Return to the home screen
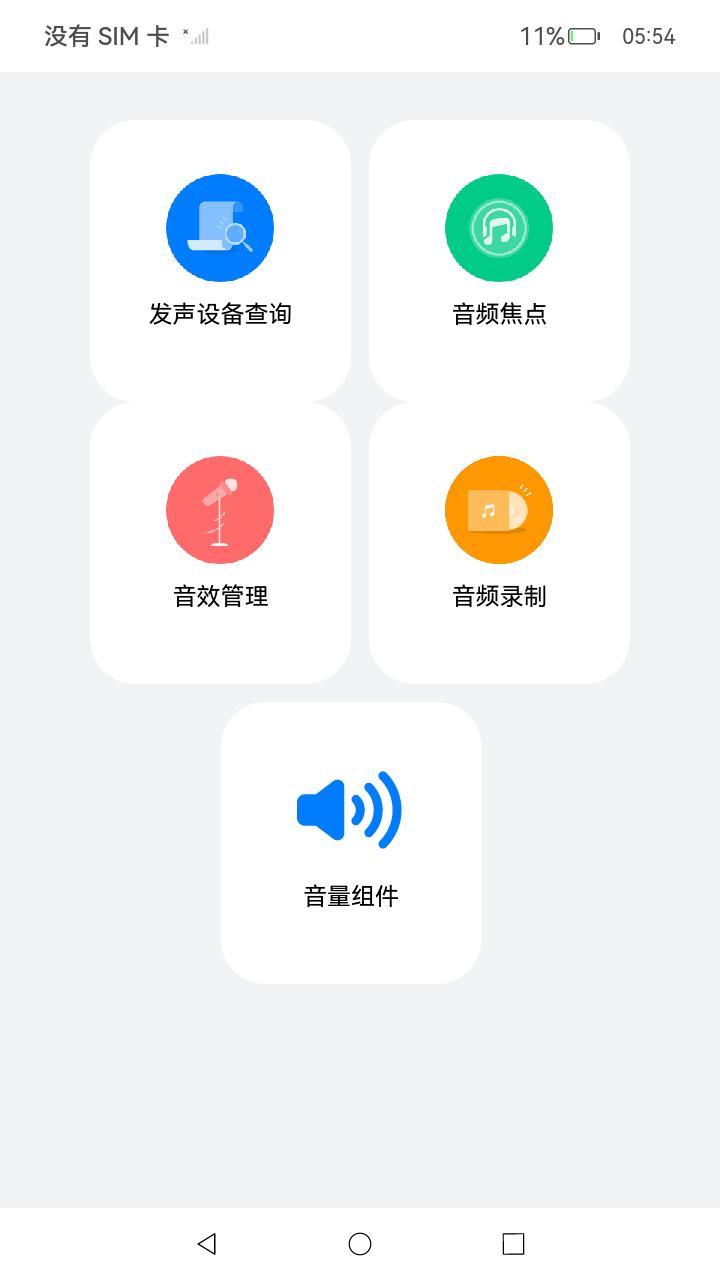Image resolution: width=720 pixels, height=1280 pixels. 360,1243
